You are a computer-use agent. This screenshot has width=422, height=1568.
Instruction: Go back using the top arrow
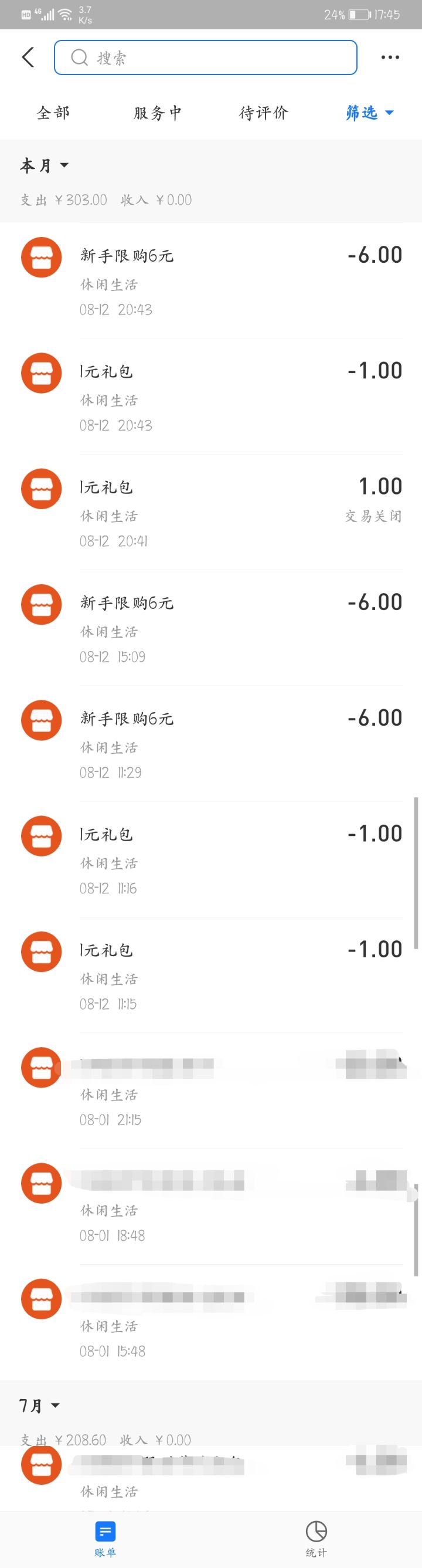(28, 57)
